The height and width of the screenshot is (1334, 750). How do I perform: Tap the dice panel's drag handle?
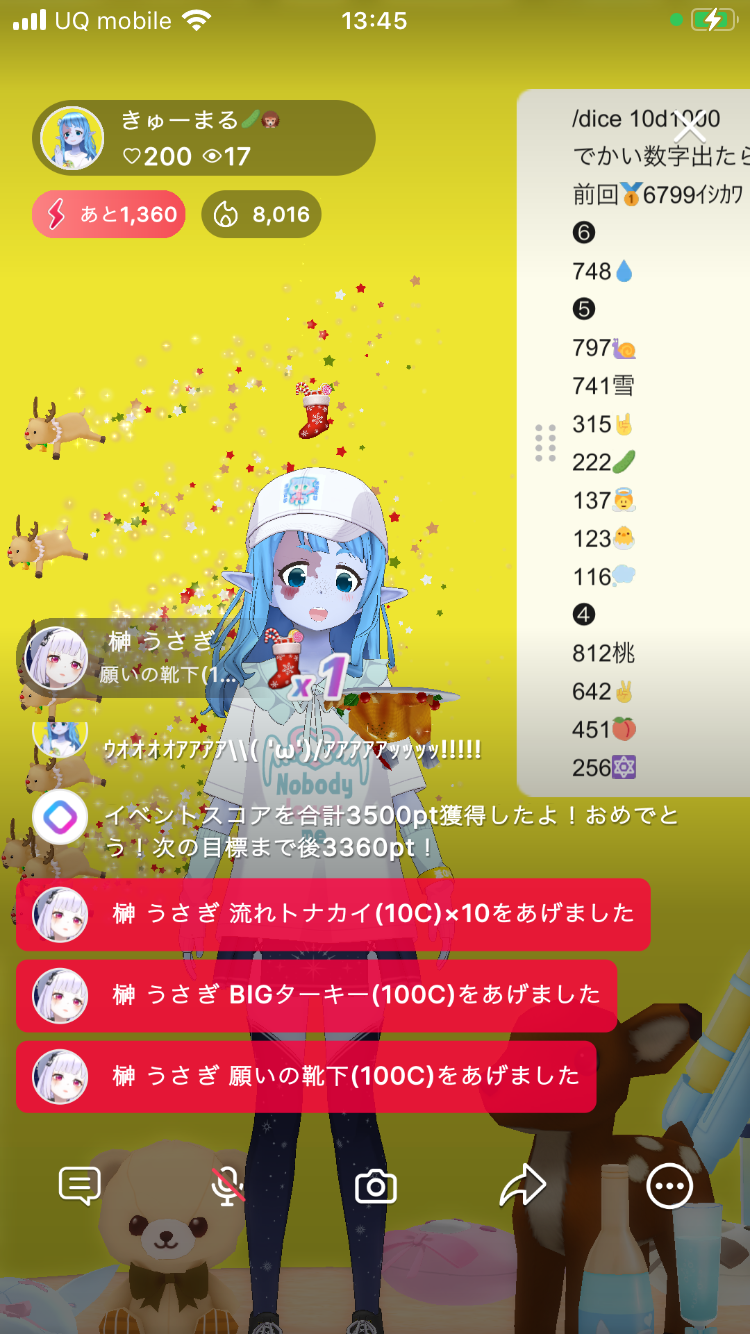tap(545, 443)
